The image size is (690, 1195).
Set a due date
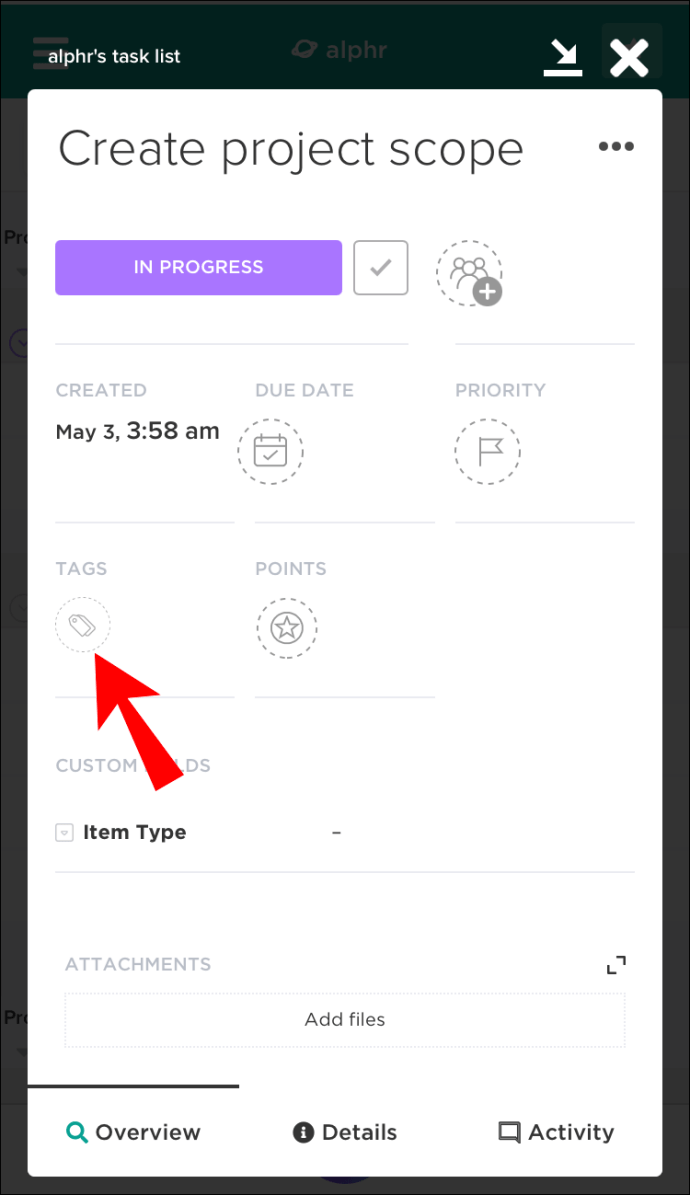pos(270,452)
